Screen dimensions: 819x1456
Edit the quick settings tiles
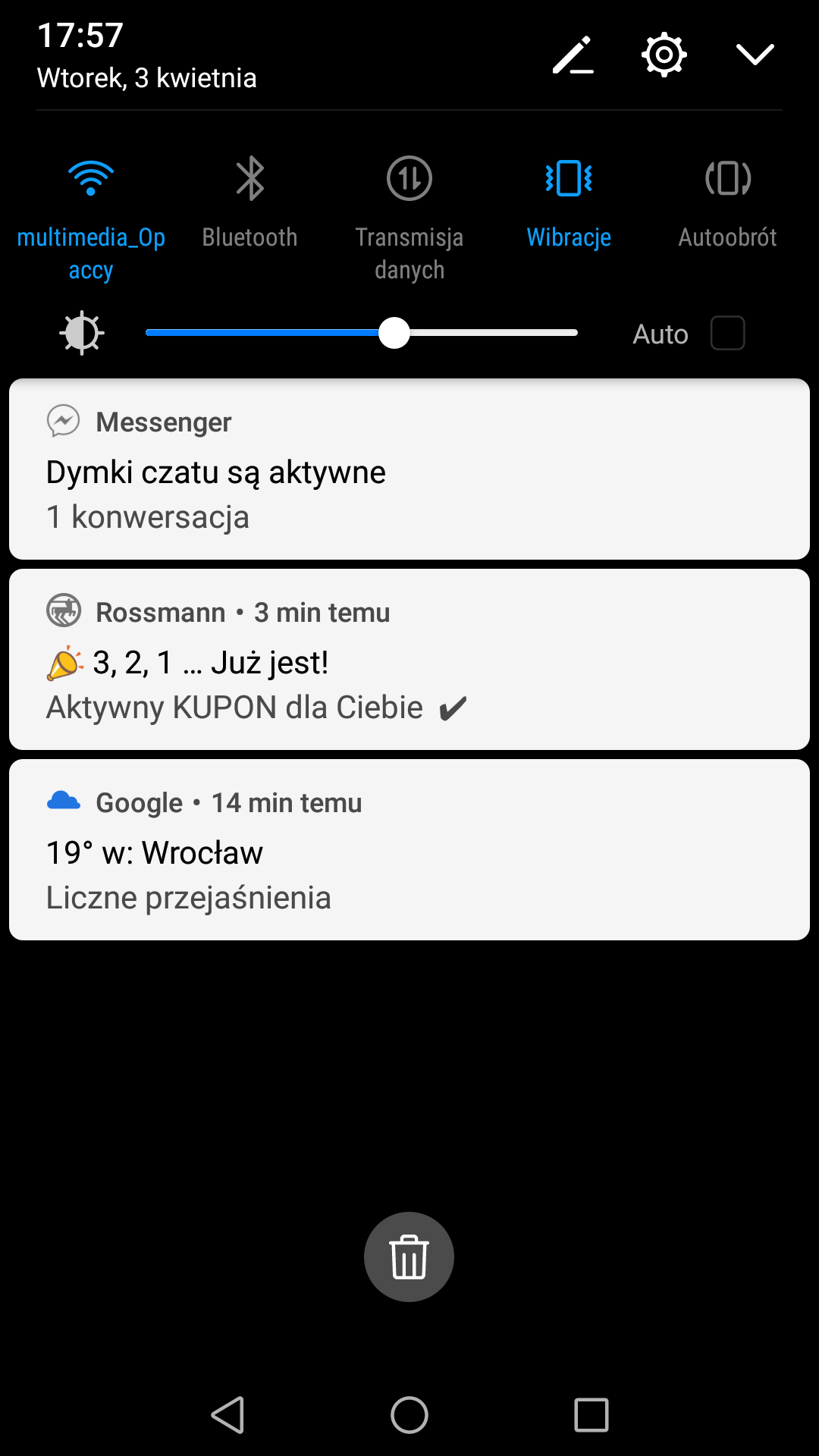tap(573, 55)
